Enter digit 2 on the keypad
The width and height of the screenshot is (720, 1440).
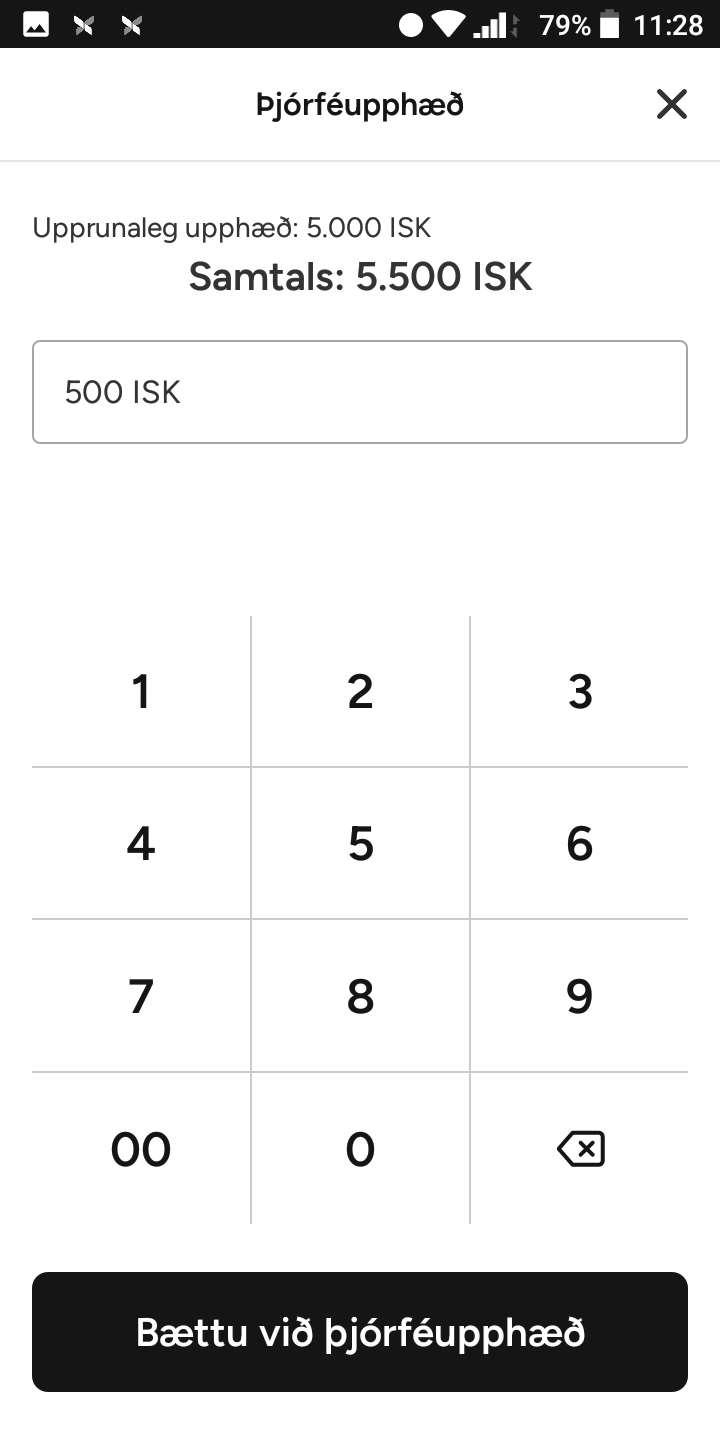click(x=360, y=691)
